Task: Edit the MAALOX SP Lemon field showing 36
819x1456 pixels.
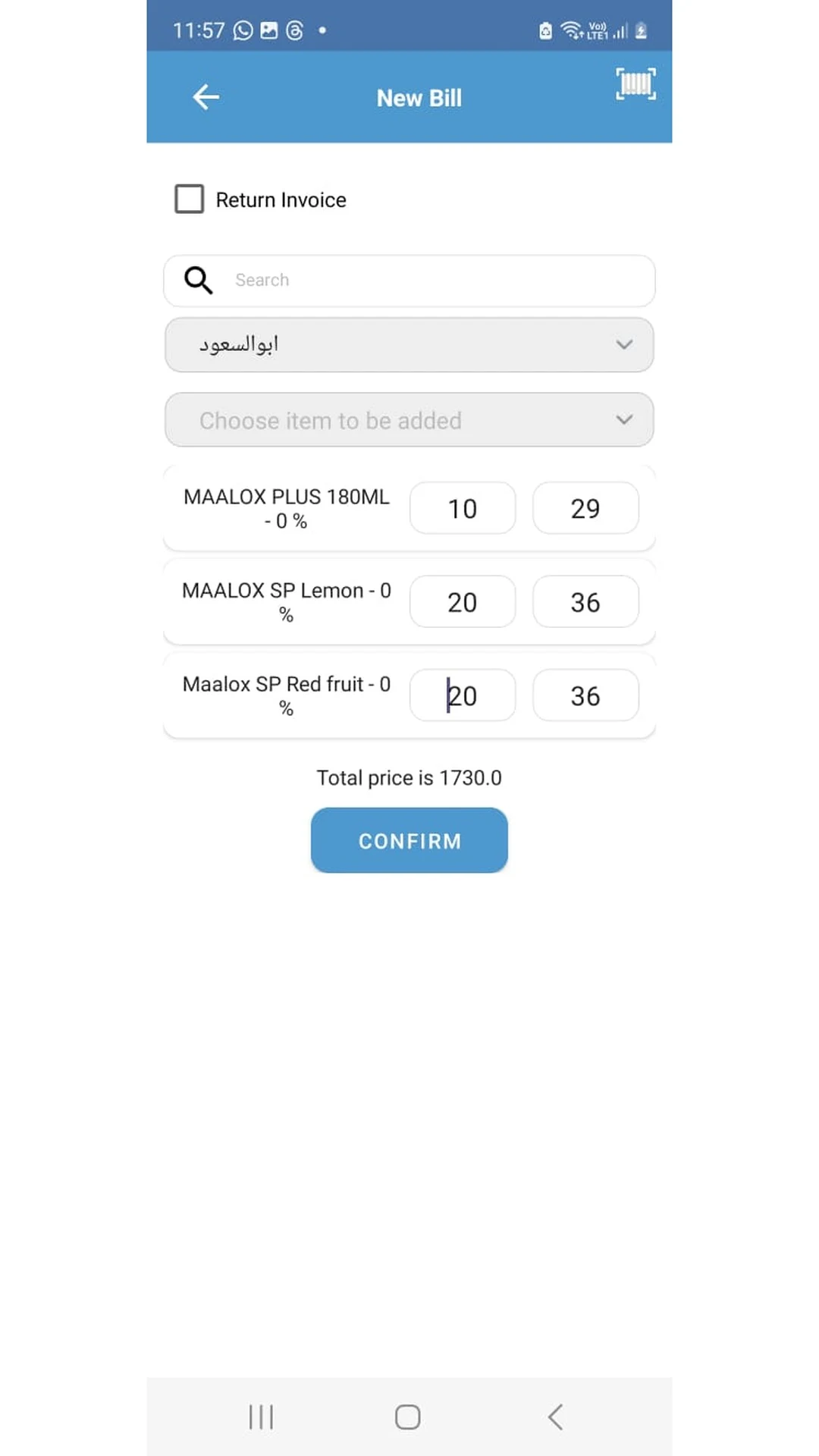Action: tap(585, 602)
